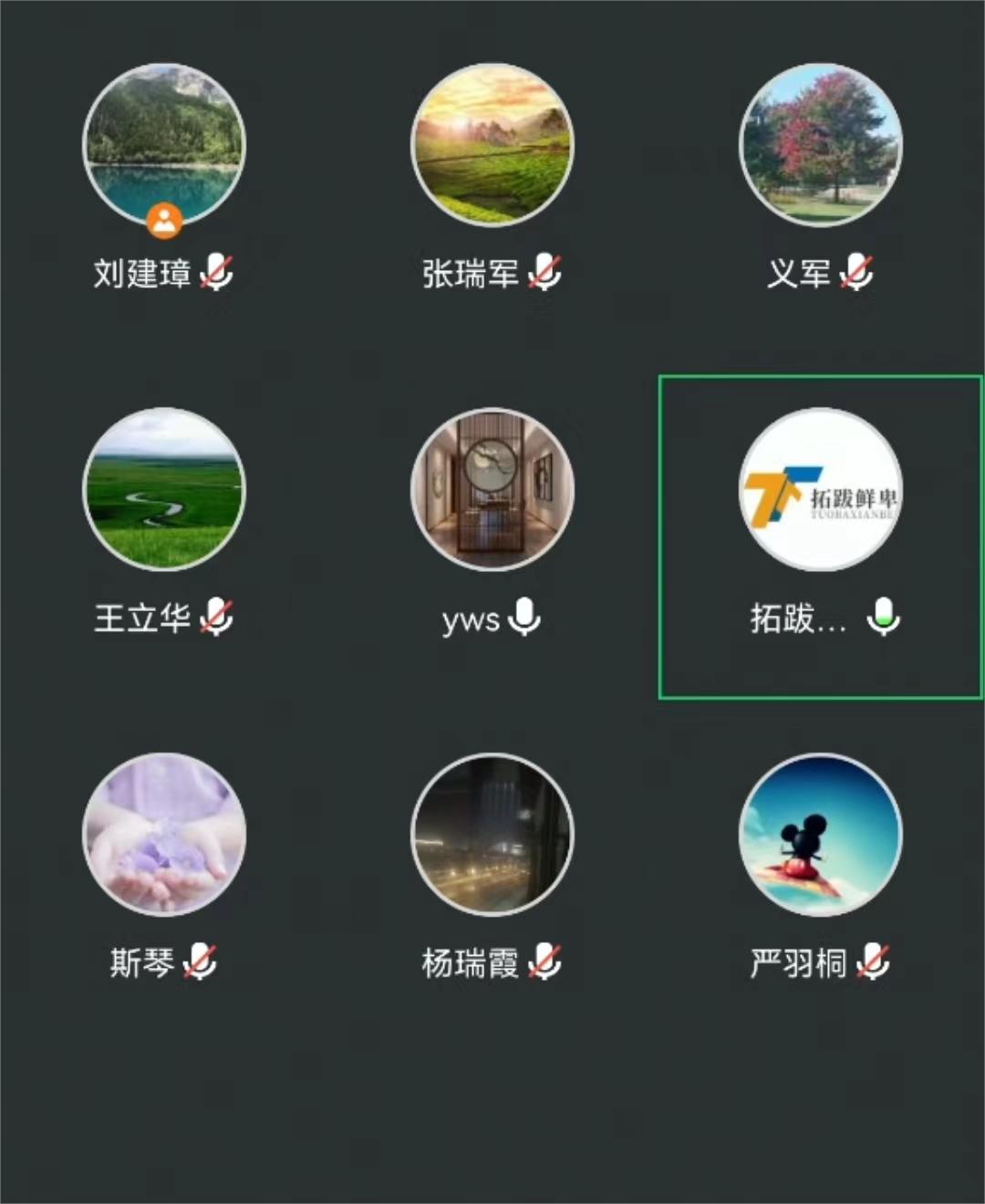Choose participant 杨瑞霞
Viewport: 985px width, 1204px height.
pos(493,835)
